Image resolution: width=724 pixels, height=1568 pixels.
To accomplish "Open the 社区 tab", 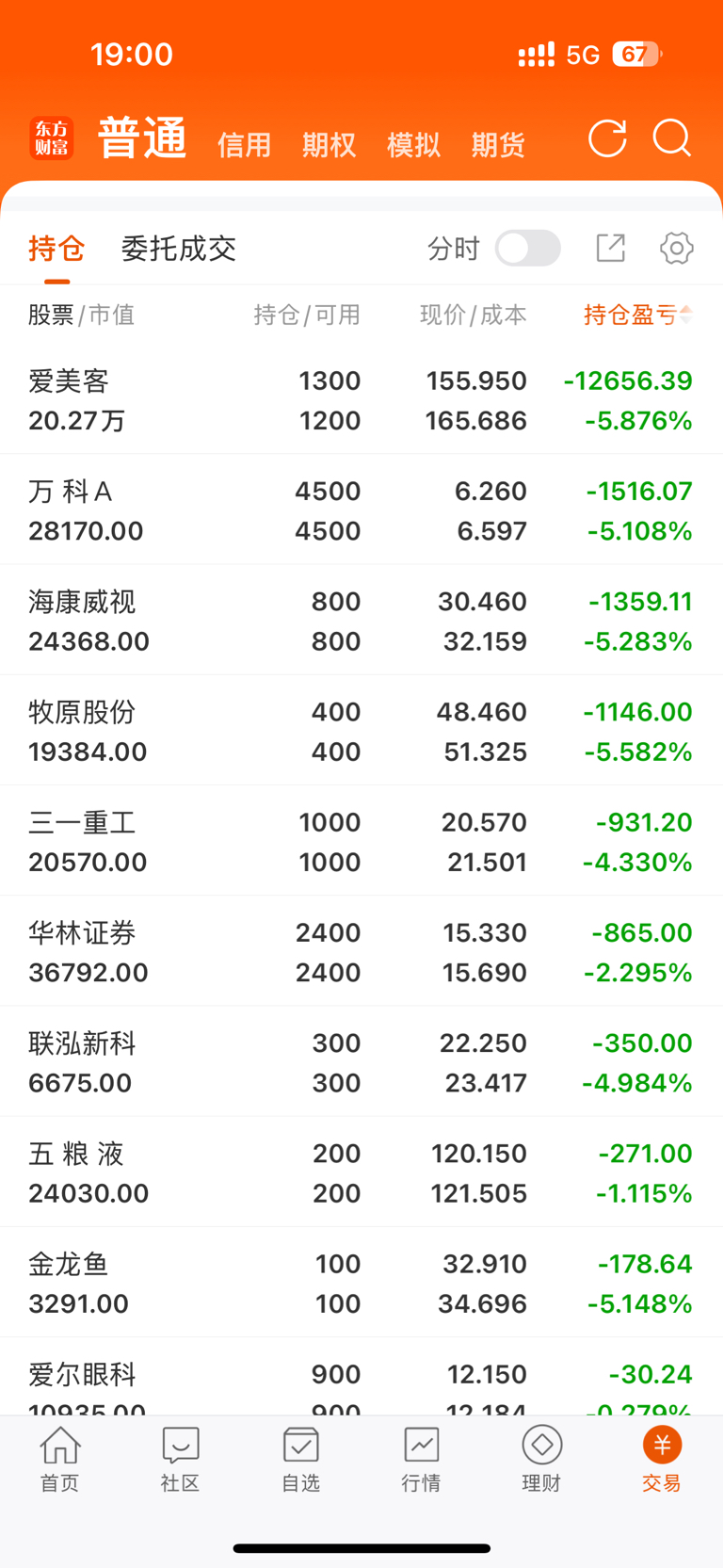I will [180, 1459].
